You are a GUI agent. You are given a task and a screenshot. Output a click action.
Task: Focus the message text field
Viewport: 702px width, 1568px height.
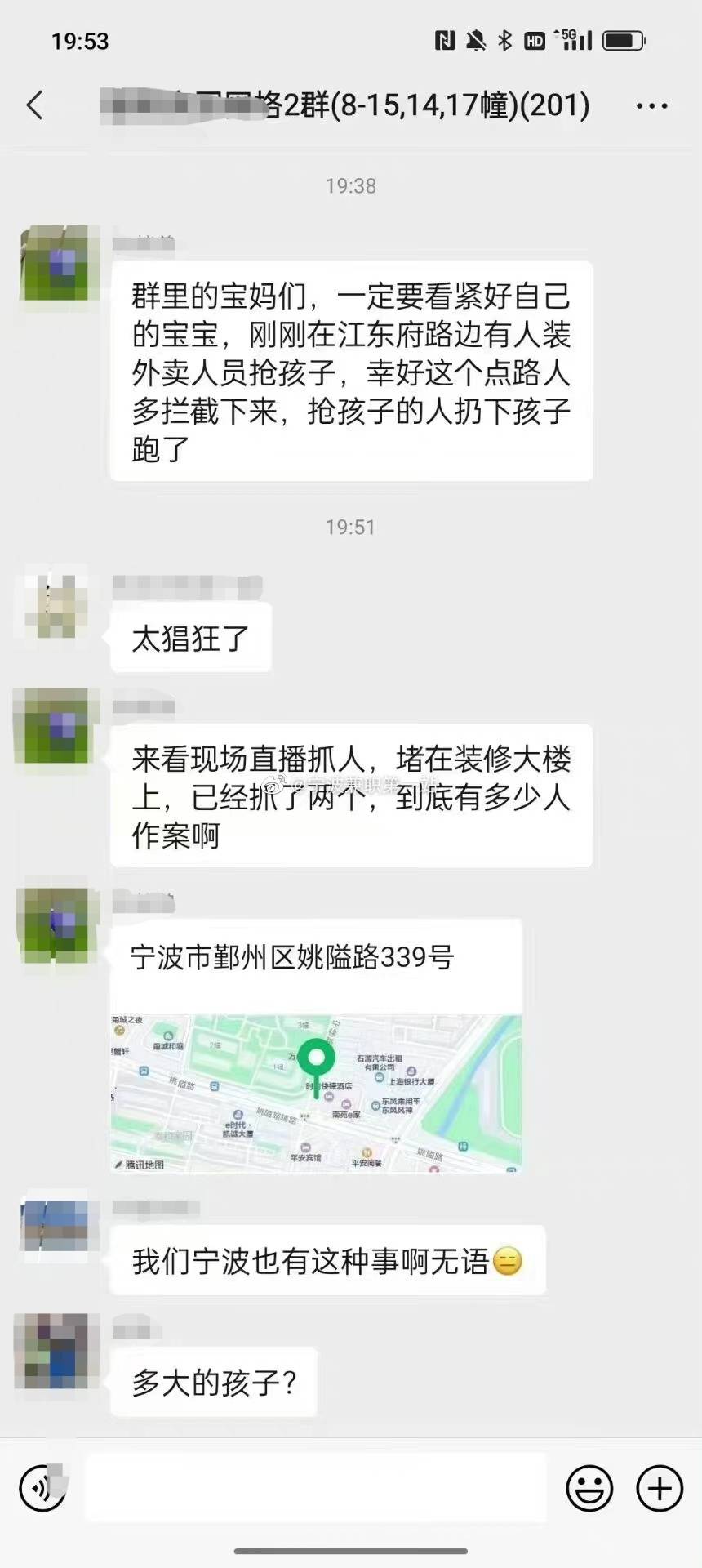click(315, 1488)
